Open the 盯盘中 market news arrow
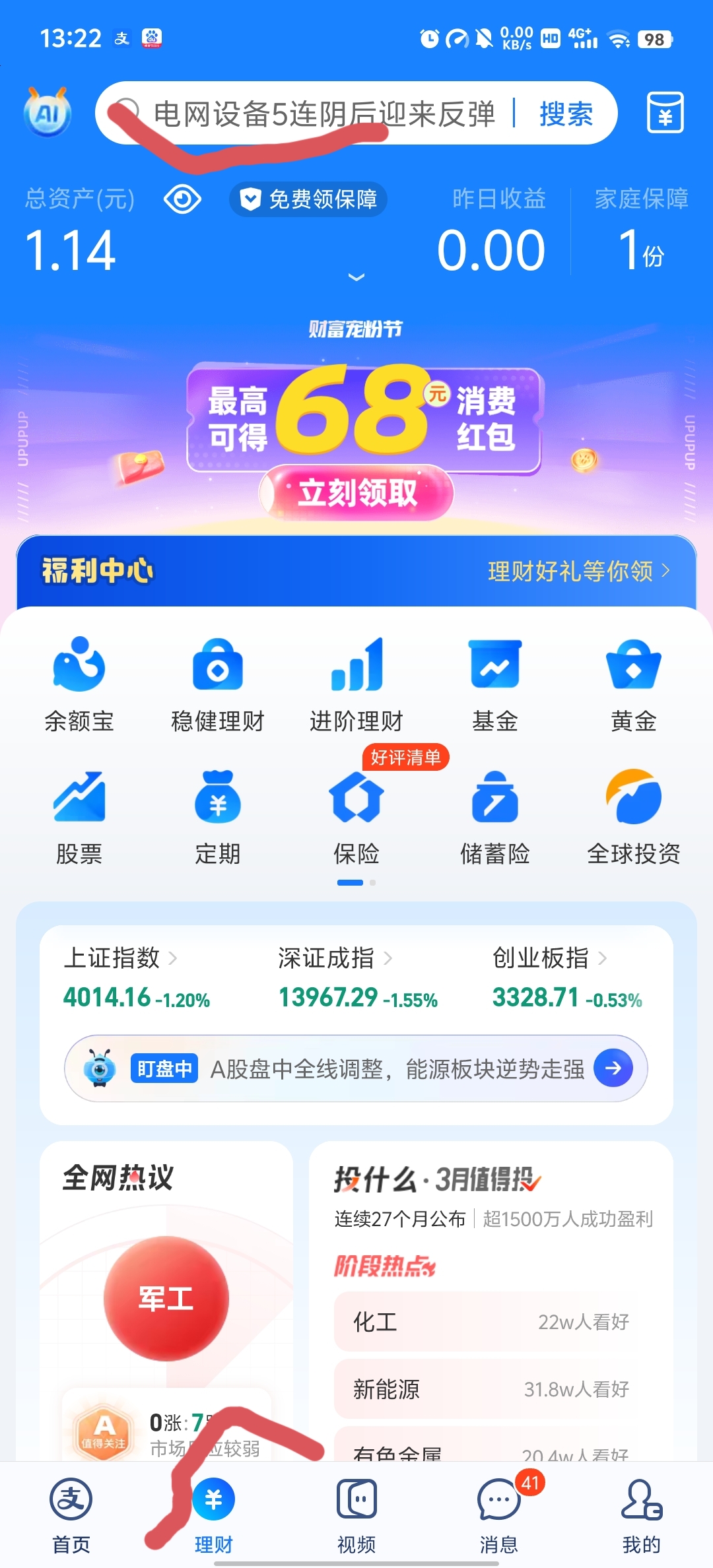This screenshot has height=1568, width=713. click(x=613, y=1068)
